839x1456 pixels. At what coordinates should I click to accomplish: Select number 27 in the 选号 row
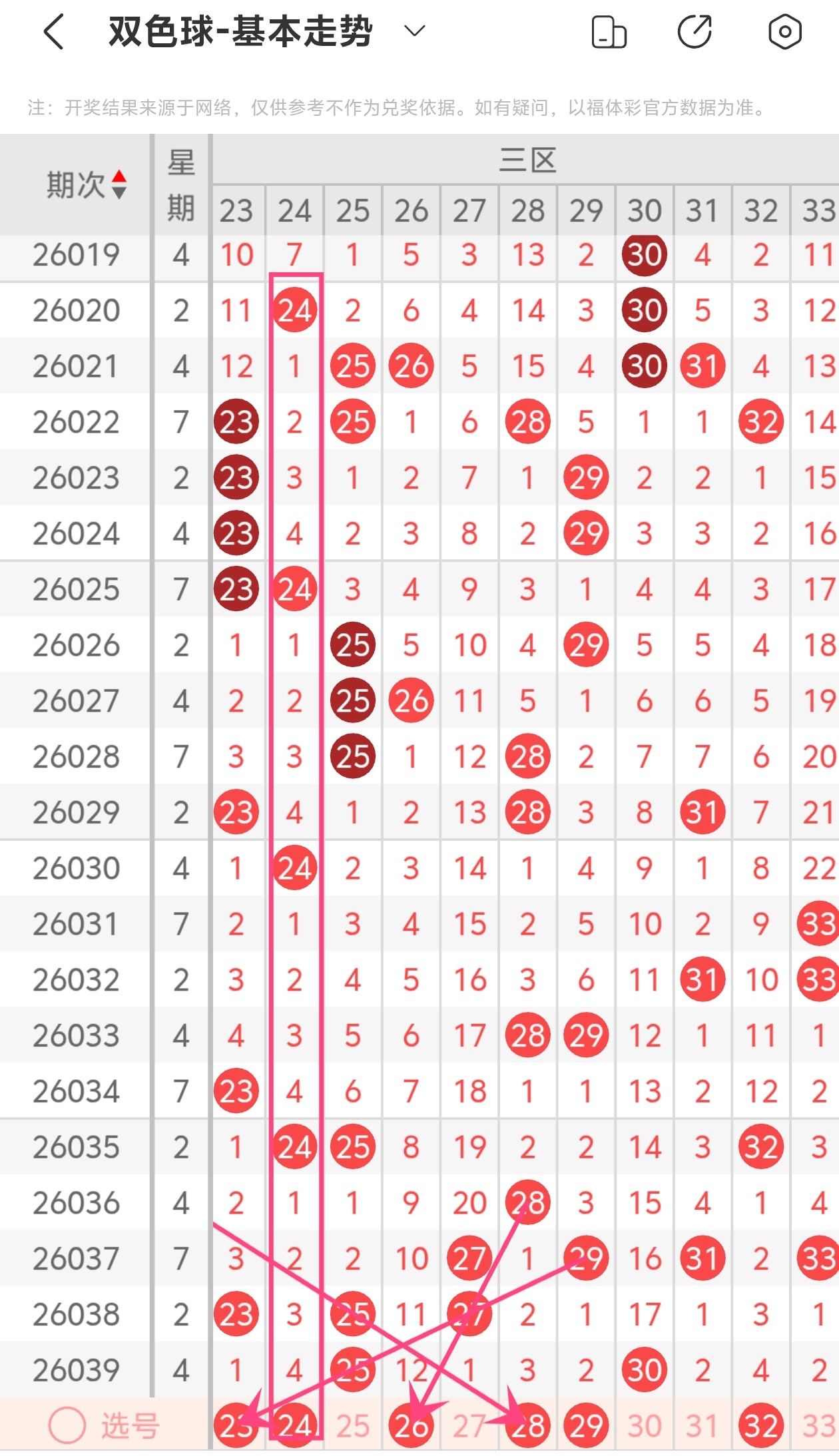click(x=469, y=1425)
